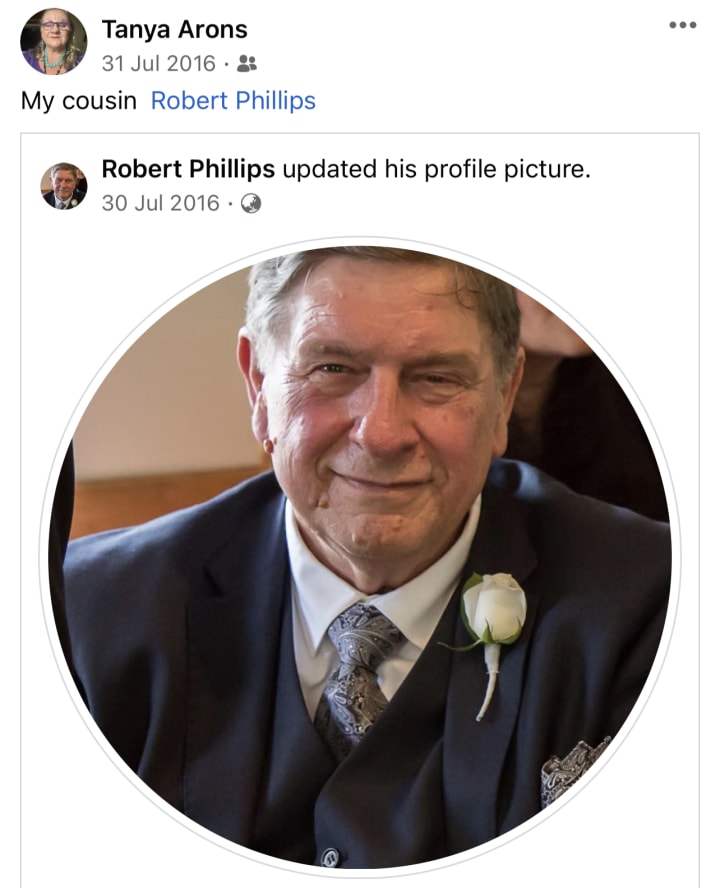Open the tagged Robert Phillips link
720x888 pixels.
[x=233, y=101]
